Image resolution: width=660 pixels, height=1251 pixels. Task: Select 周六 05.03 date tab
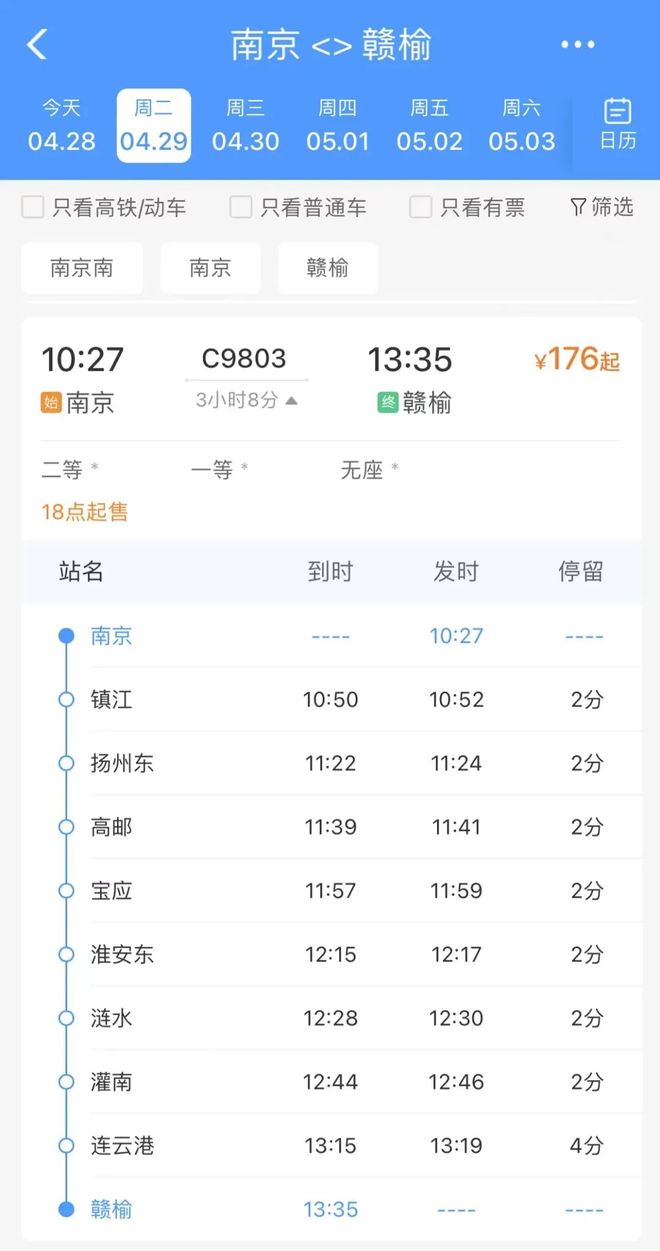(x=522, y=126)
